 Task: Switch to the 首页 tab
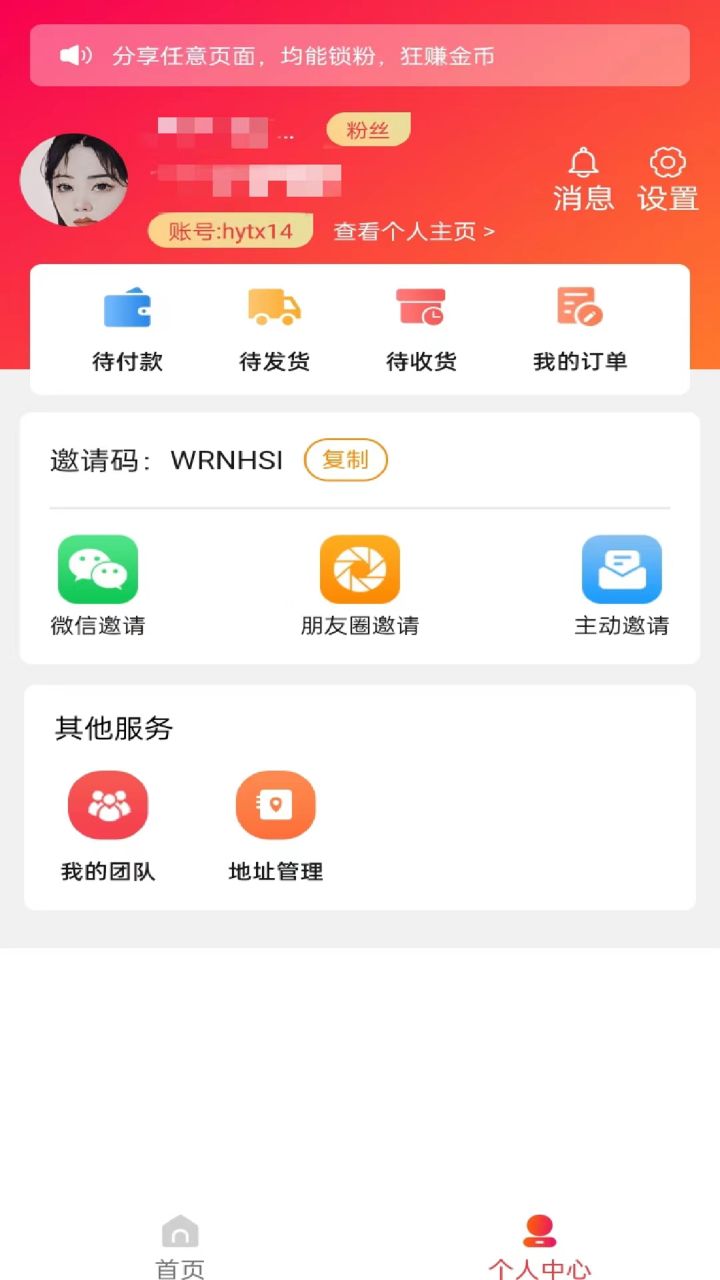179,1242
